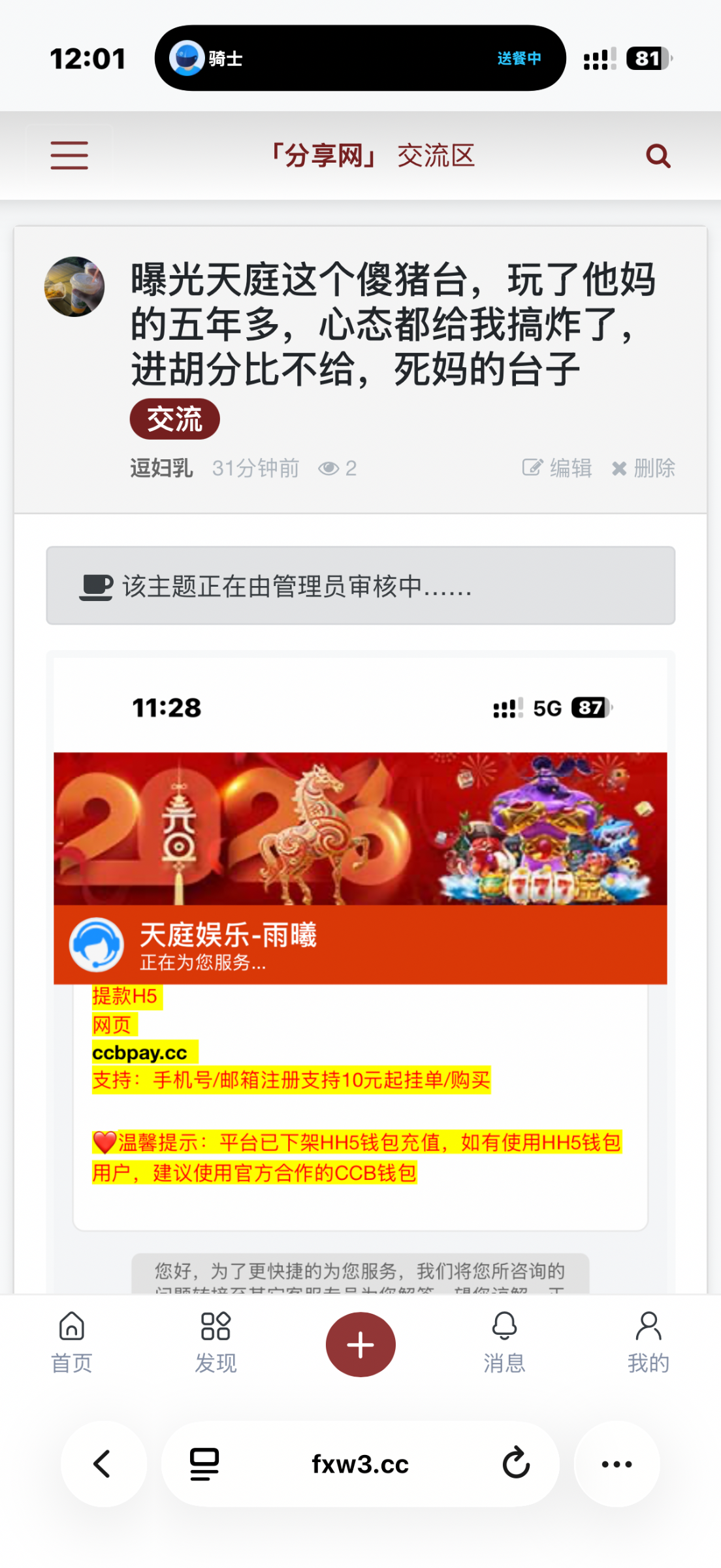This screenshot has height=1568, width=721.
Task: Open the browser more options menu
Action: 617,1464
